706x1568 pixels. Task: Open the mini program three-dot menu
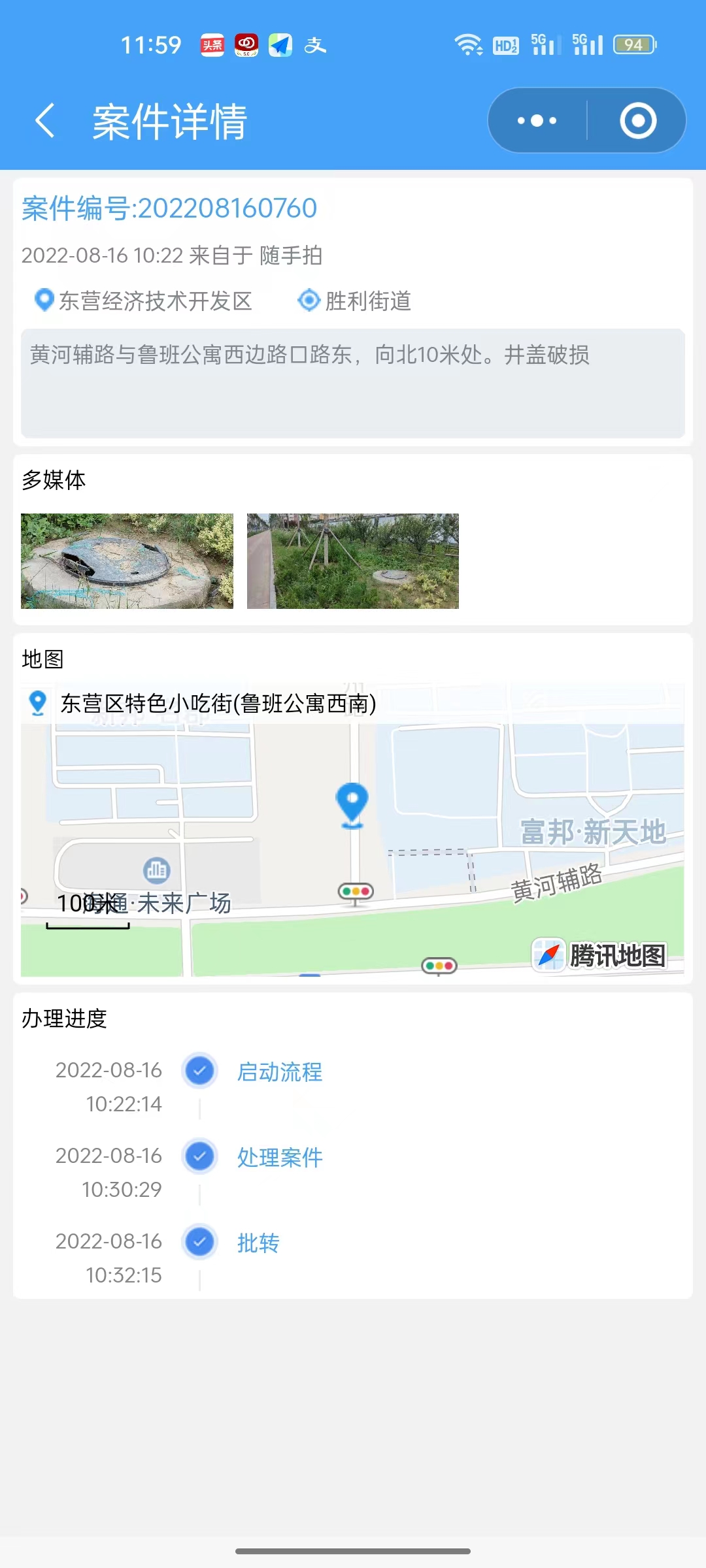click(x=537, y=121)
